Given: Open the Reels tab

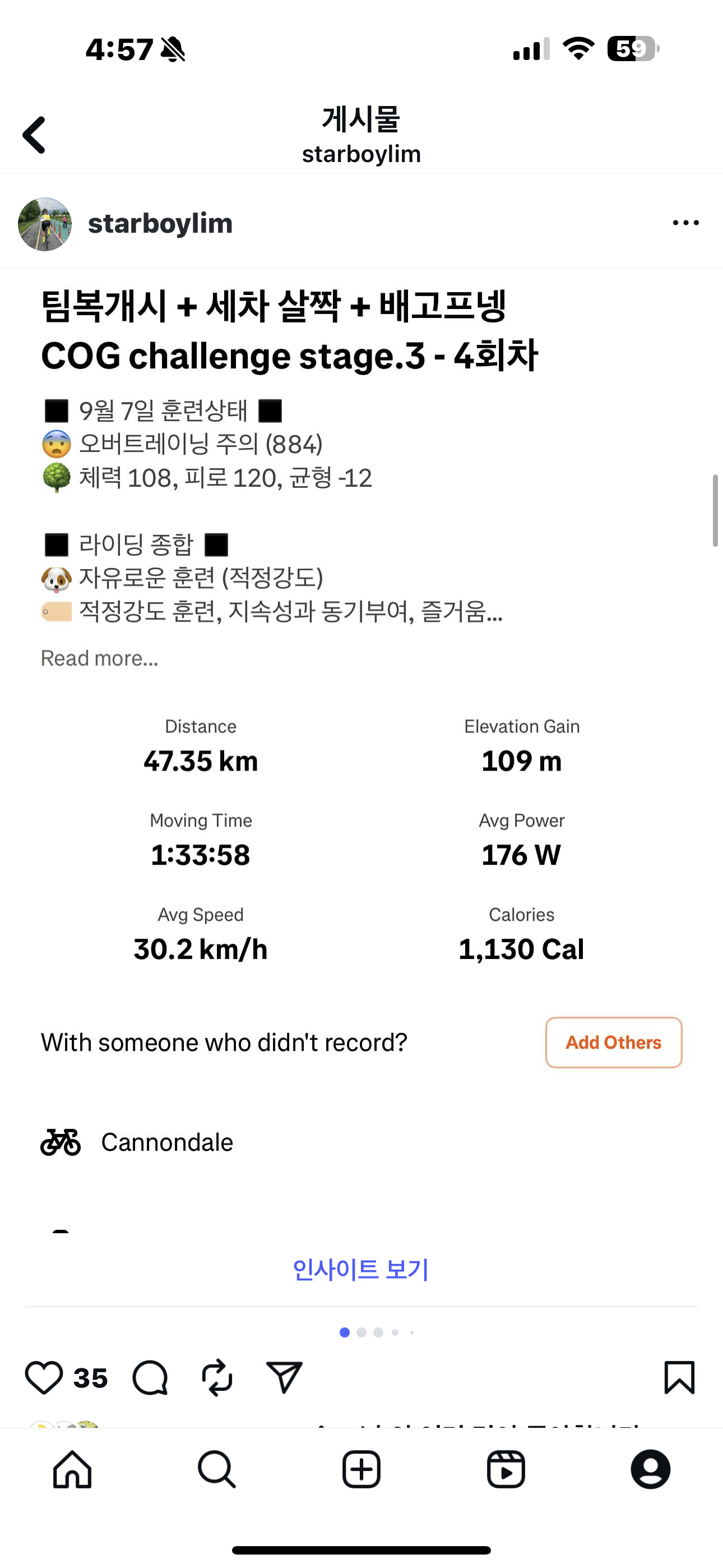Looking at the screenshot, I should point(506,1470).
